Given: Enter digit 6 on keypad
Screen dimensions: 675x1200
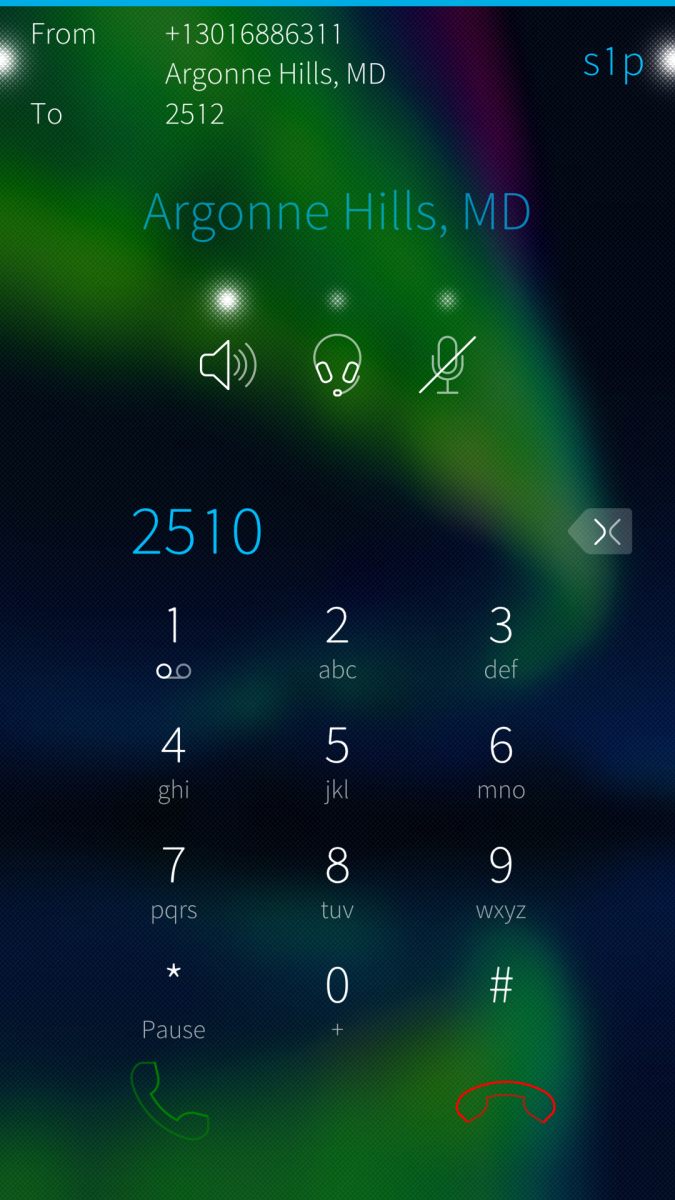Looking at the screenshot, I should [x=500, y=763].
